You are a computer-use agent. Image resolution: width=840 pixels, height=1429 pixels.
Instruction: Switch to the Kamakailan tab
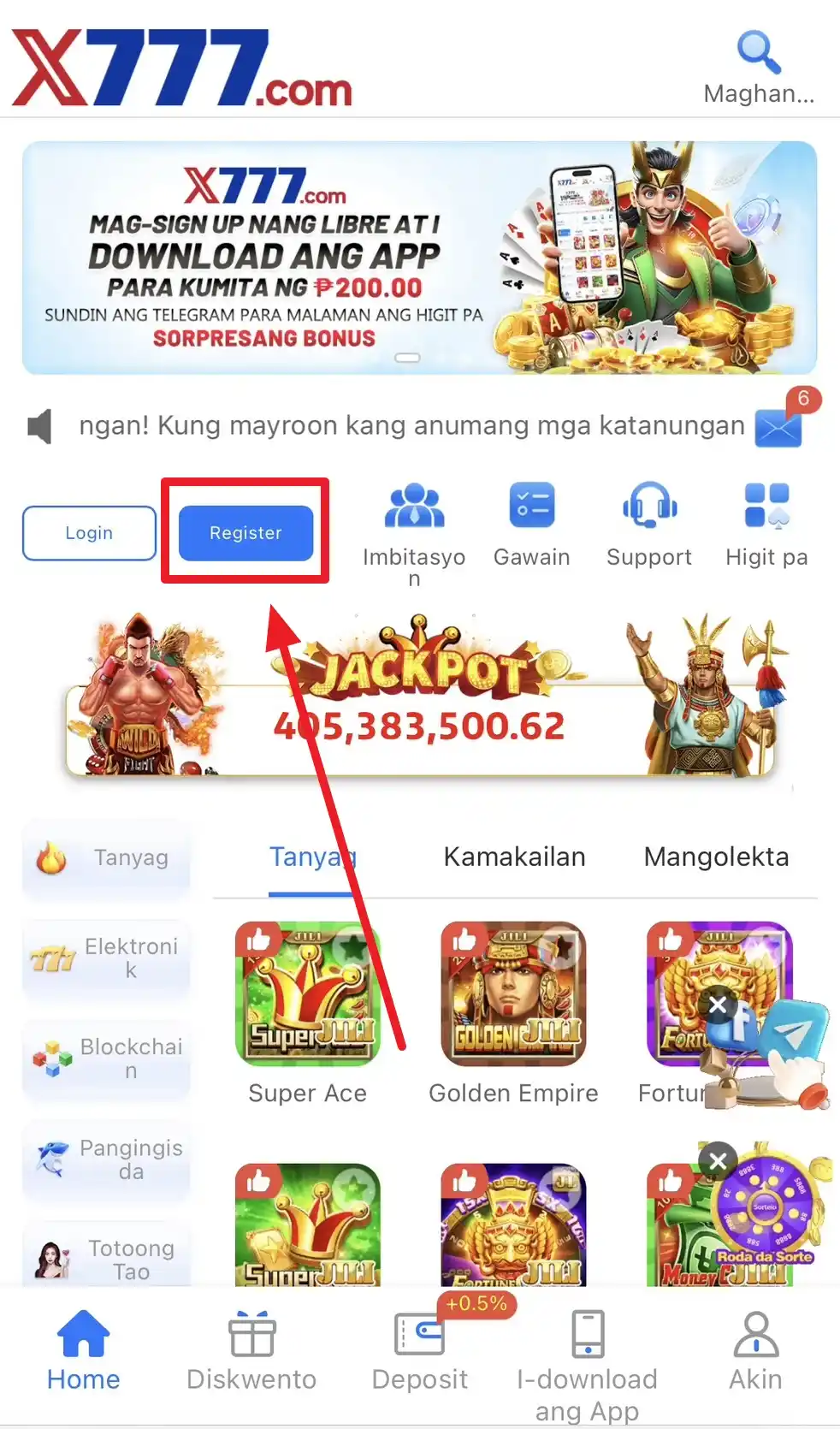[x=514, y=857]
